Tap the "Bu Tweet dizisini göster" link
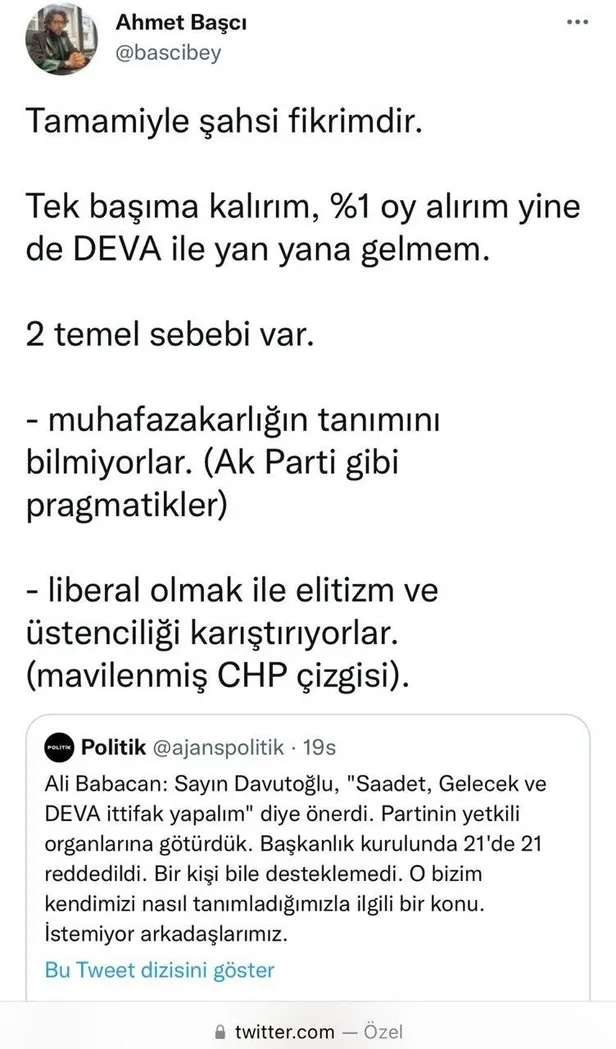Image resolution: width=616 pixels, height=1049 pixels. click(x=160, y=969)
